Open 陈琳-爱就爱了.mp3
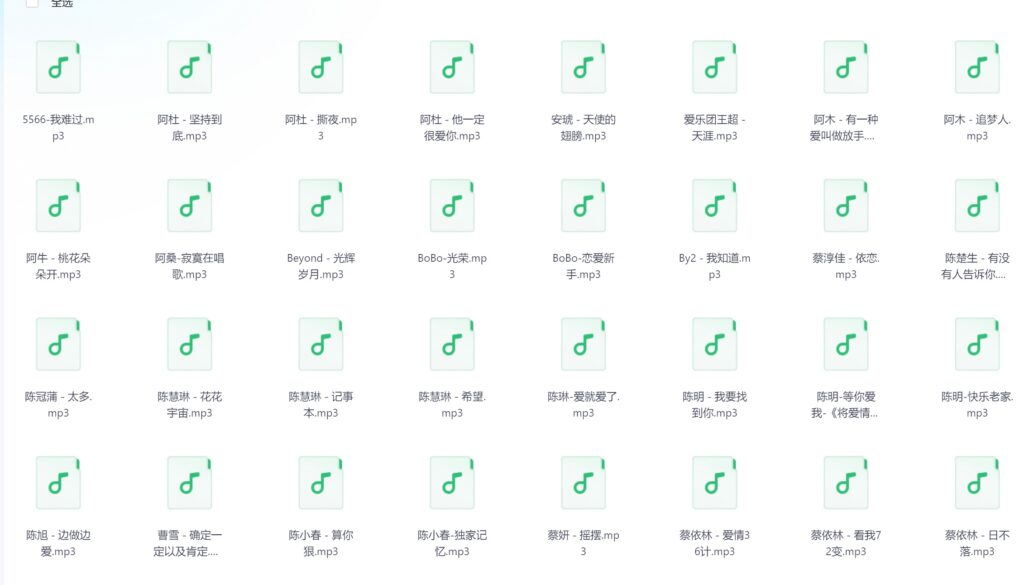The image size is (1024, 585). pyautogui.click(x=583, y=345)
